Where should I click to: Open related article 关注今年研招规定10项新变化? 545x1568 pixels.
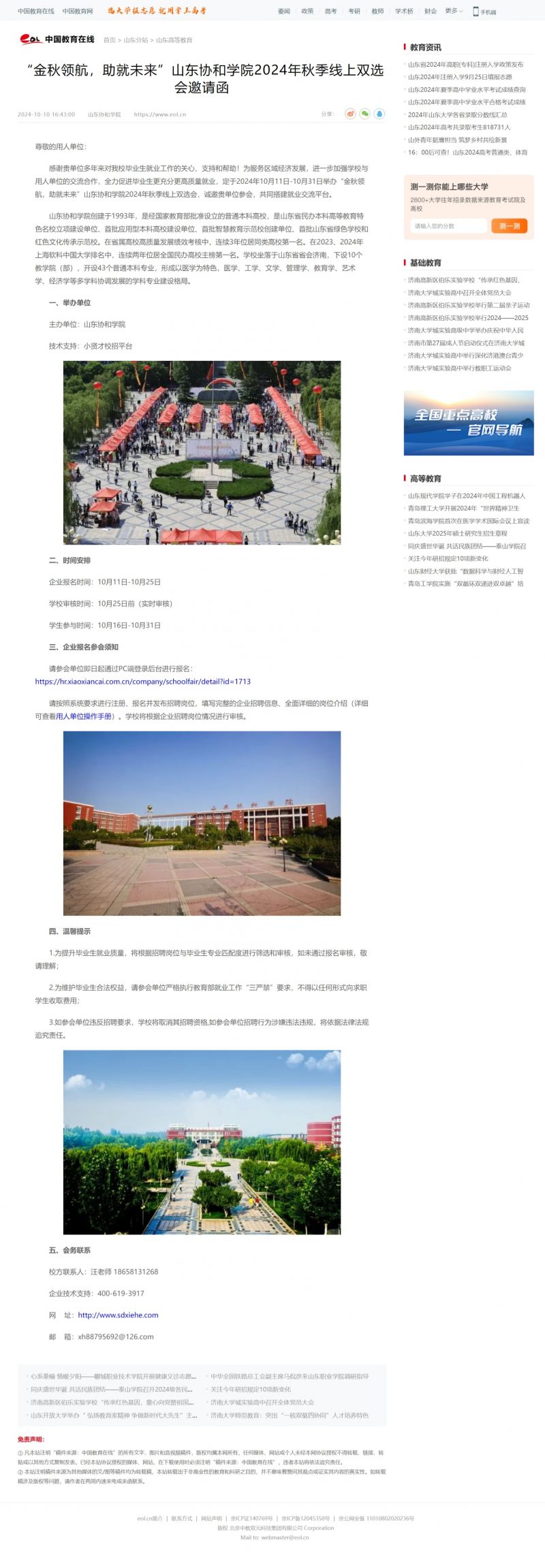pos(250,1390)
